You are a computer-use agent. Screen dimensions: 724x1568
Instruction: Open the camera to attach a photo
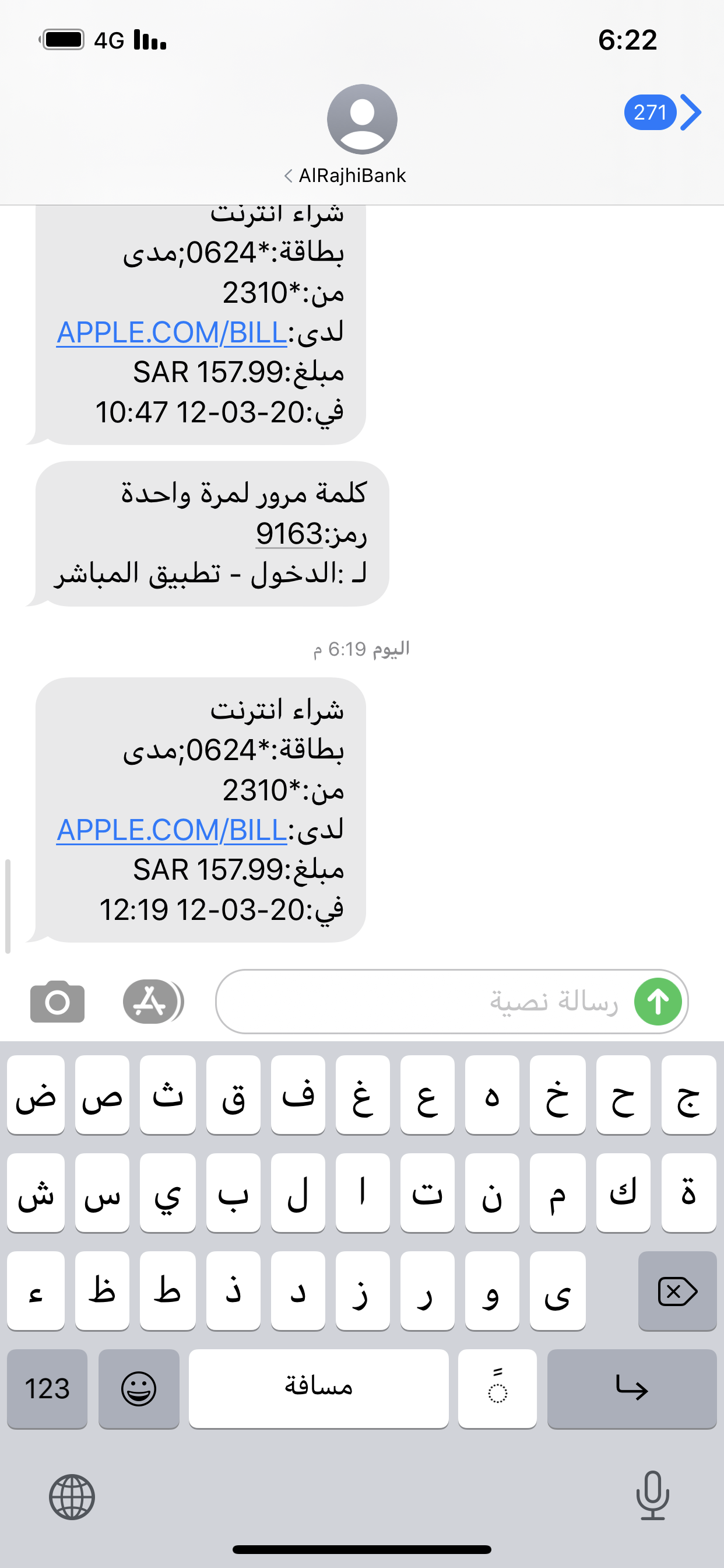(x=57, y=1002)
